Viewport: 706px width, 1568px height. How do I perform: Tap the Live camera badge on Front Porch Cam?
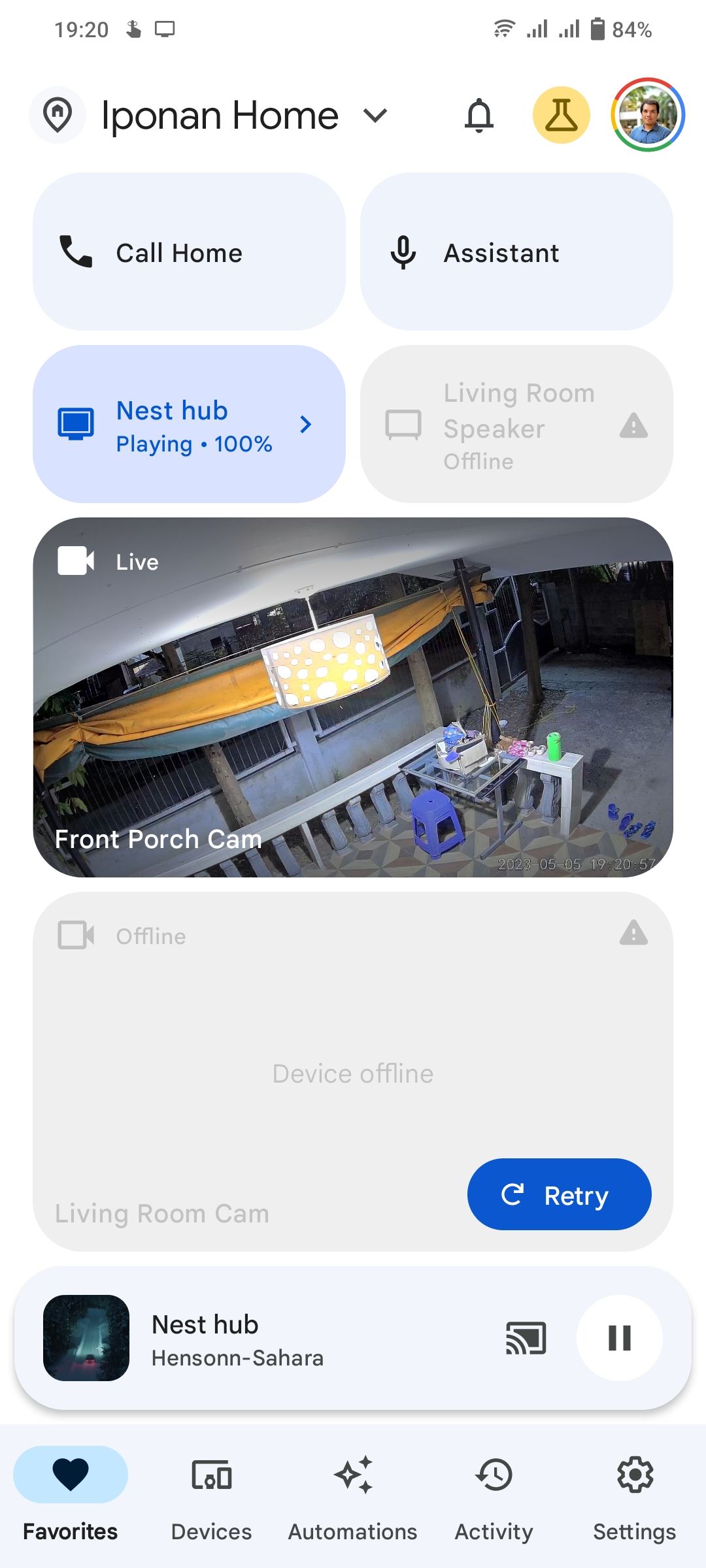click(75, 561)
